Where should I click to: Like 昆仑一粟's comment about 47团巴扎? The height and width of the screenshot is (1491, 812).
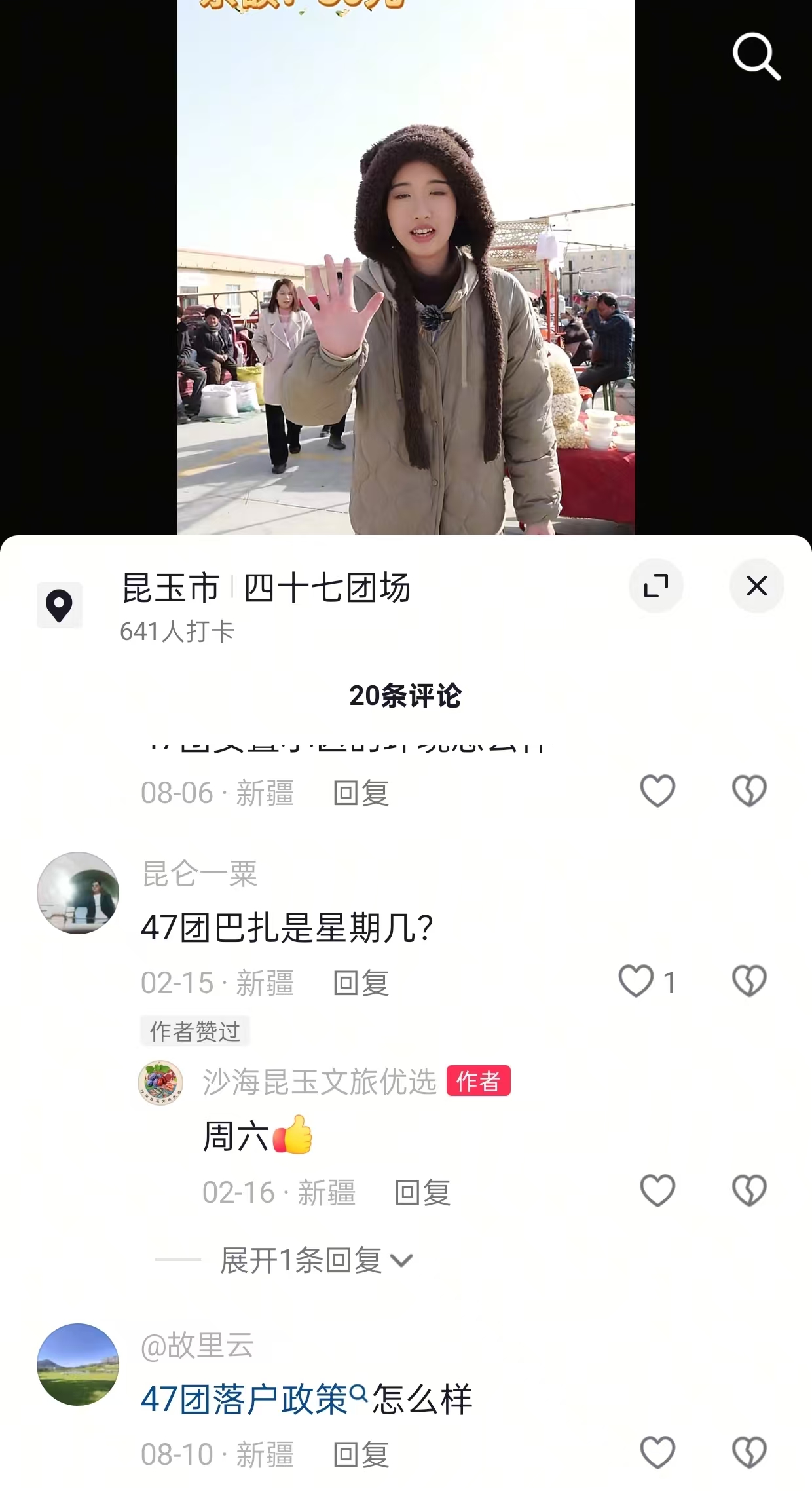(x=637, y=981)
